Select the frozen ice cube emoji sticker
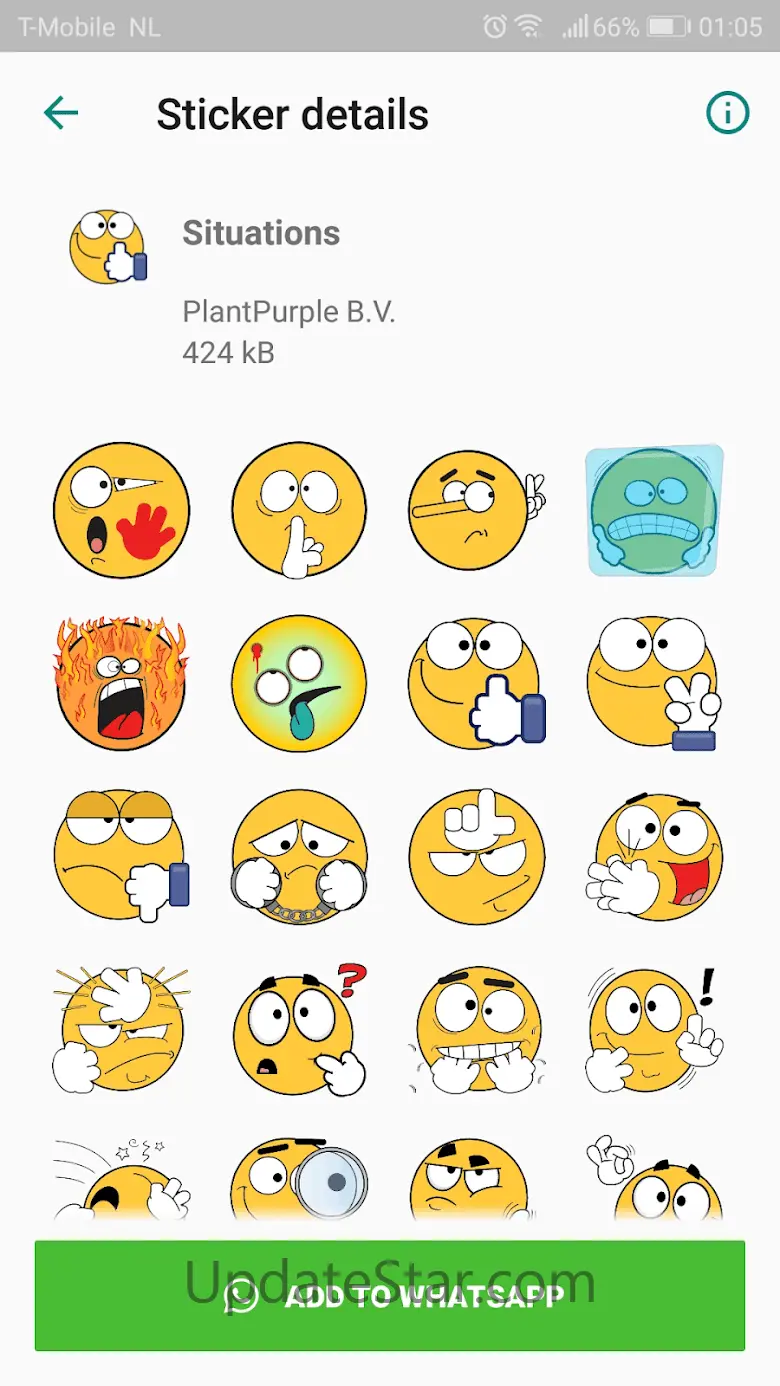Image resolution: width=780 pixels, height=1386 pixels. coord(654,510)
